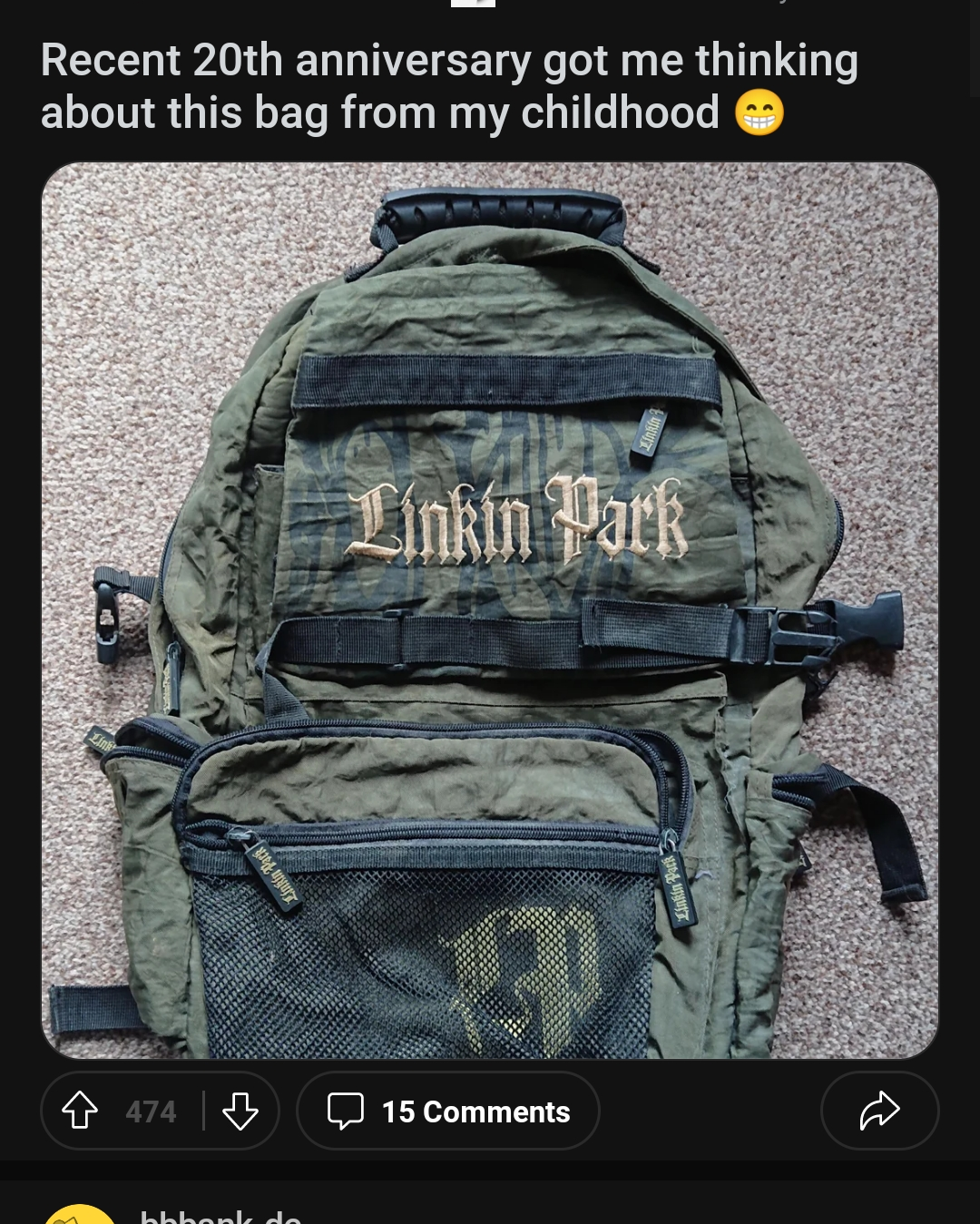The height and width of the screenshot is (1224, 980).
Task: Tap the yellow avatar of the bbbank.de post
Action: (80, 1216)
